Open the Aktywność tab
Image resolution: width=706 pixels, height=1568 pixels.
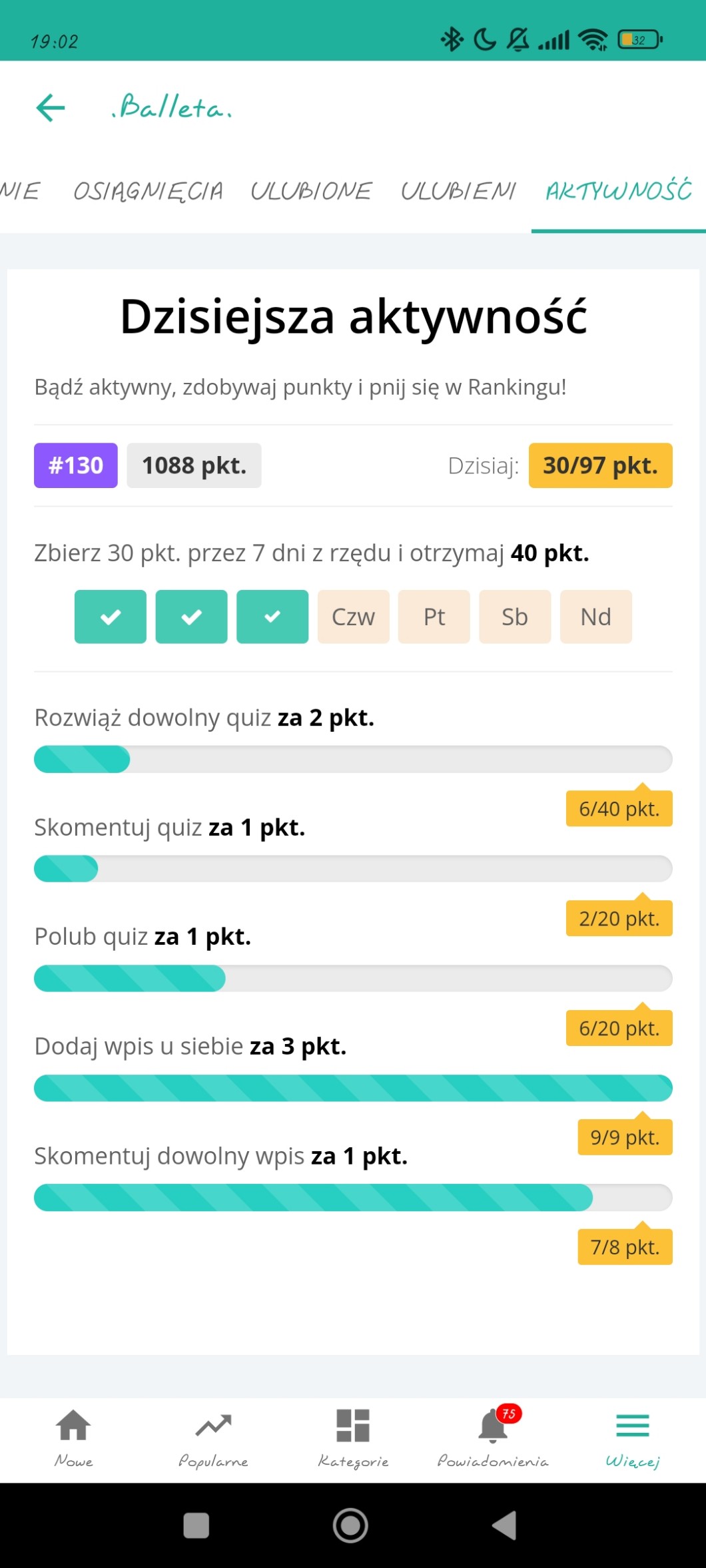(x=618, y=192)
